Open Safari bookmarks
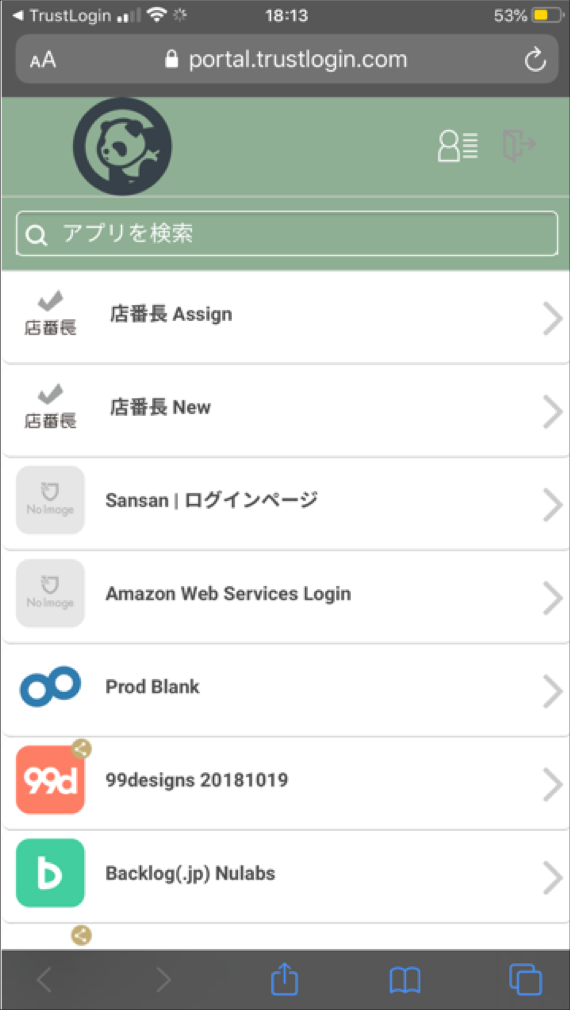The height and width of the screenshot is (1010, 570). [405, 980]
